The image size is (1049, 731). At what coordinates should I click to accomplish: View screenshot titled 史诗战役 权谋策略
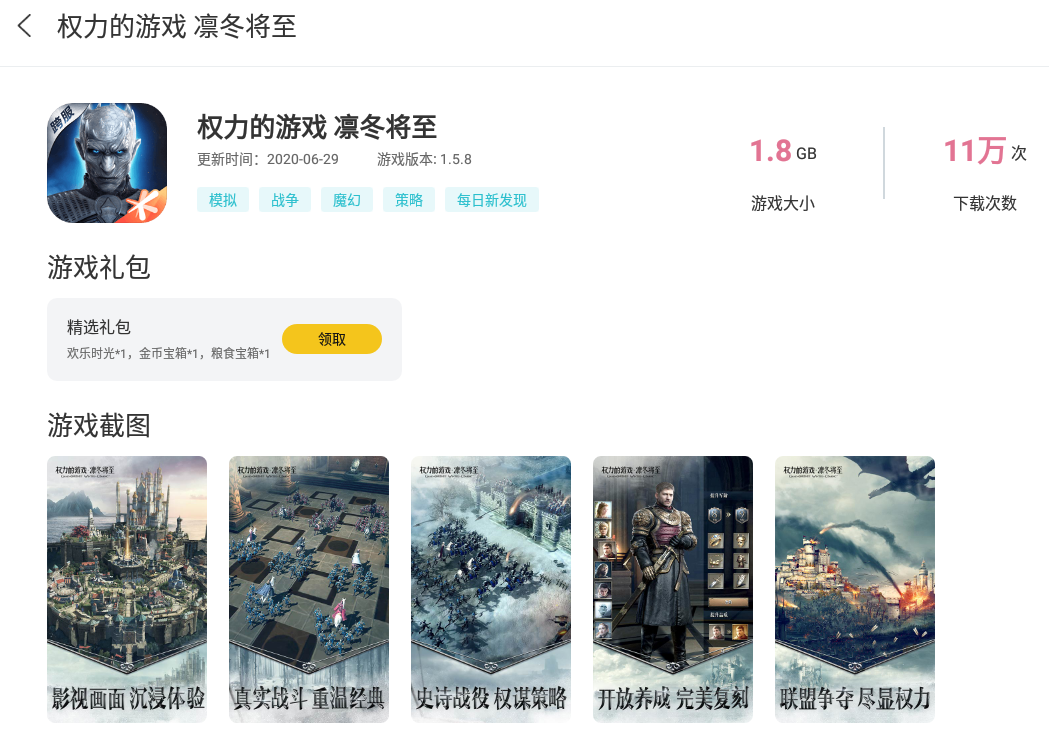coord(491,589)
